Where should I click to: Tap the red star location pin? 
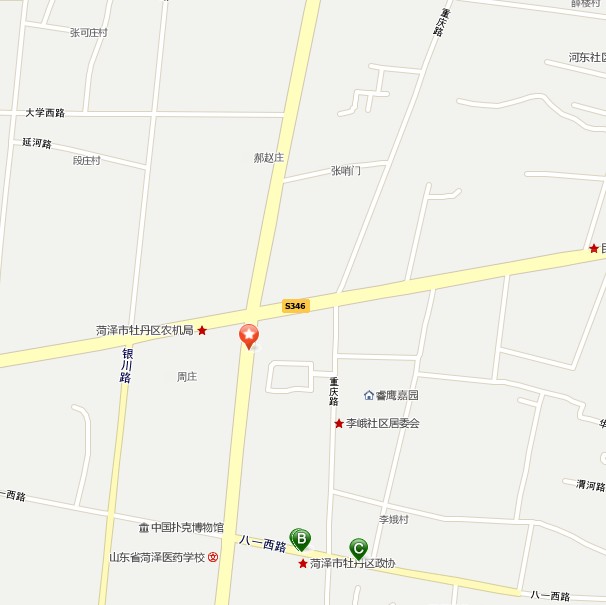(x=248, y=335)
